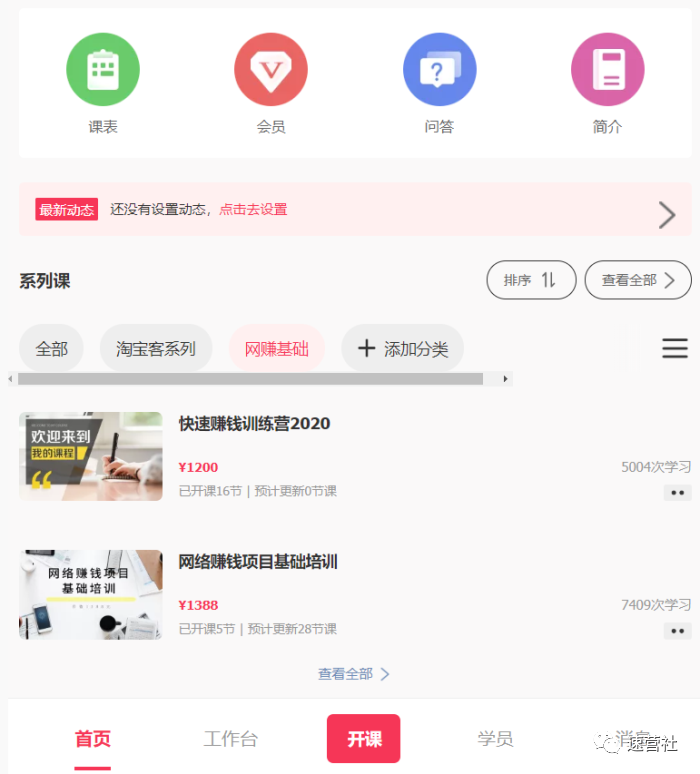Tap the red 开课 button
Viewport: 700px width, 774px height.
tap(363, 739)
